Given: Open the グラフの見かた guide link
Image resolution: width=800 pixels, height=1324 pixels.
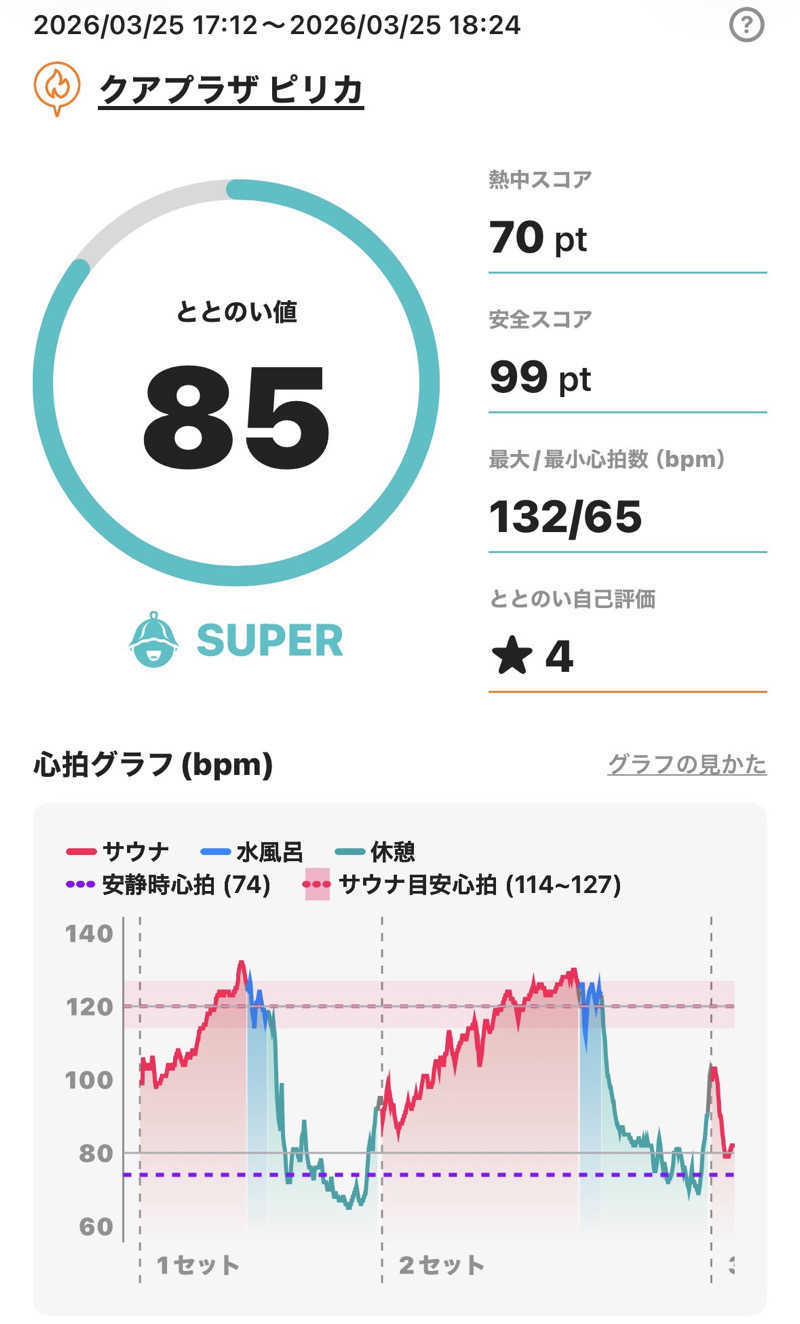Looking at the screenshot, I should (687, 765).
